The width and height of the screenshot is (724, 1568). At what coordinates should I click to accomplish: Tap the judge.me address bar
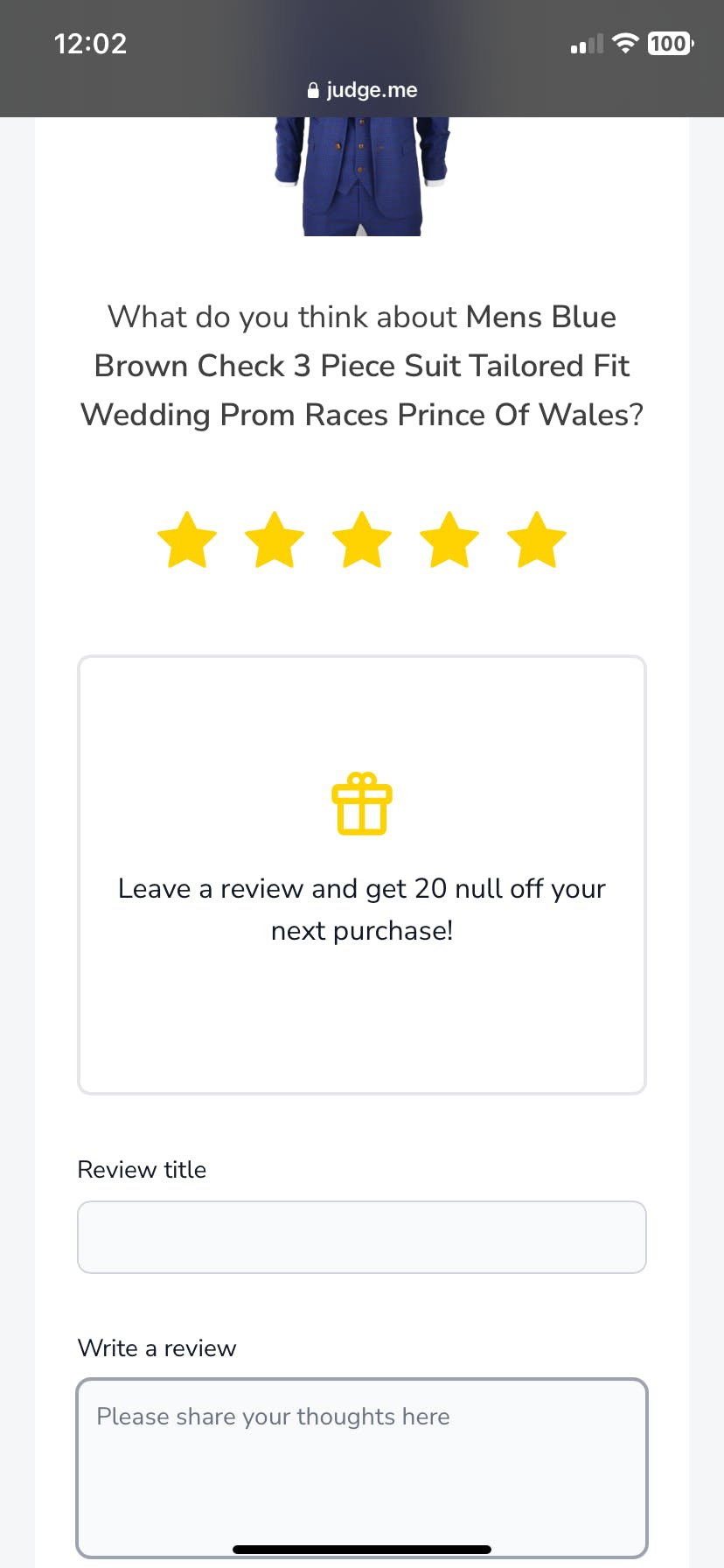[x=362, y=90]
